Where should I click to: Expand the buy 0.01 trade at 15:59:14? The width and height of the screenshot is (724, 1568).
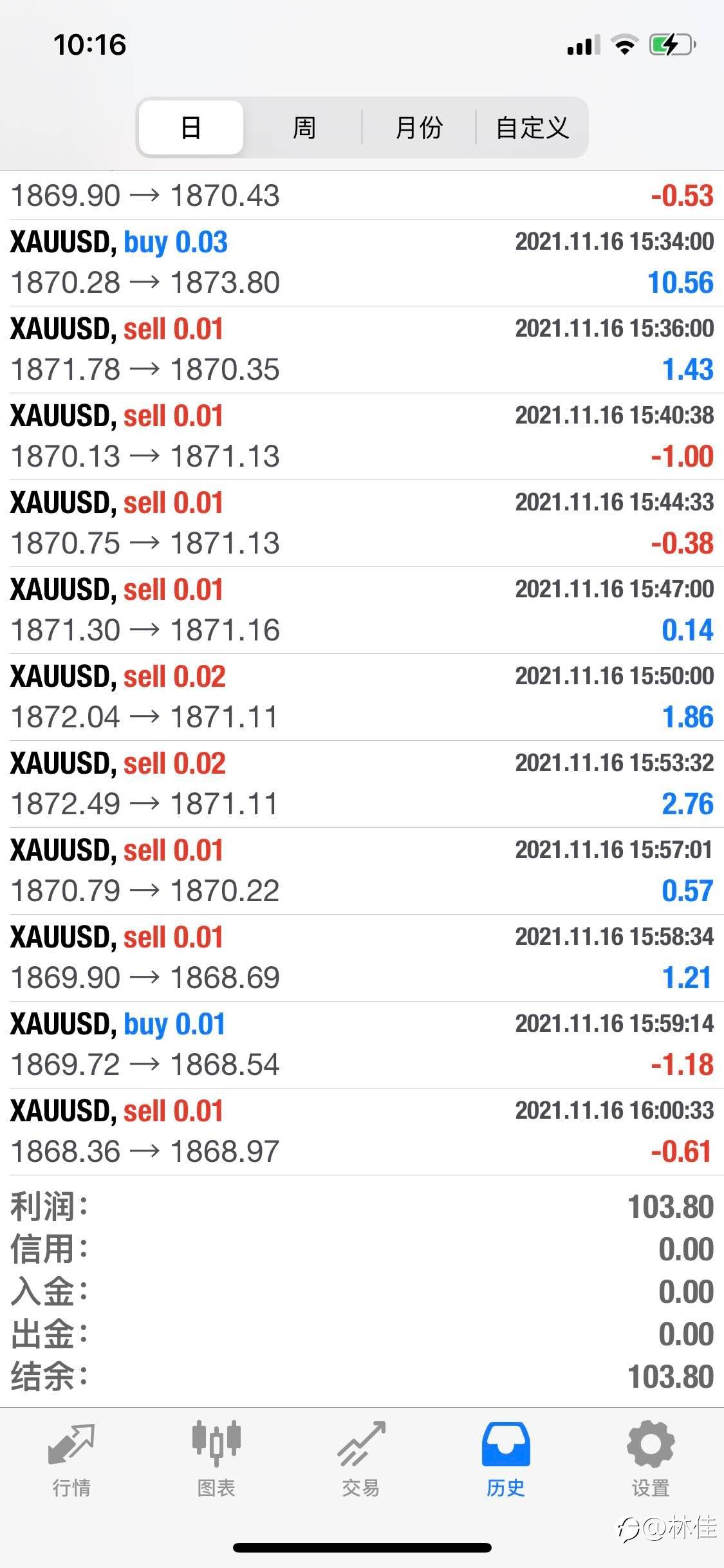pos(362,1045)
